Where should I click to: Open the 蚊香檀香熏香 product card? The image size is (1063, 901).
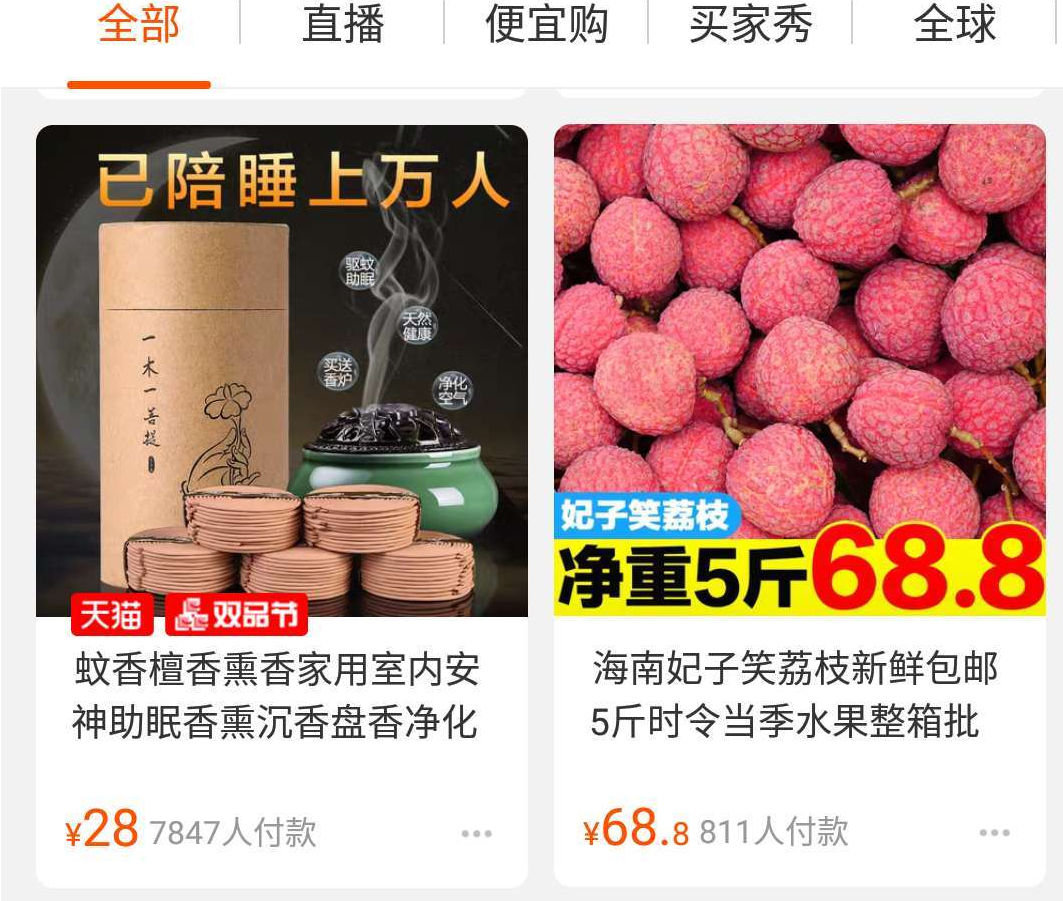pyautogui.click(x=281, y=400)
